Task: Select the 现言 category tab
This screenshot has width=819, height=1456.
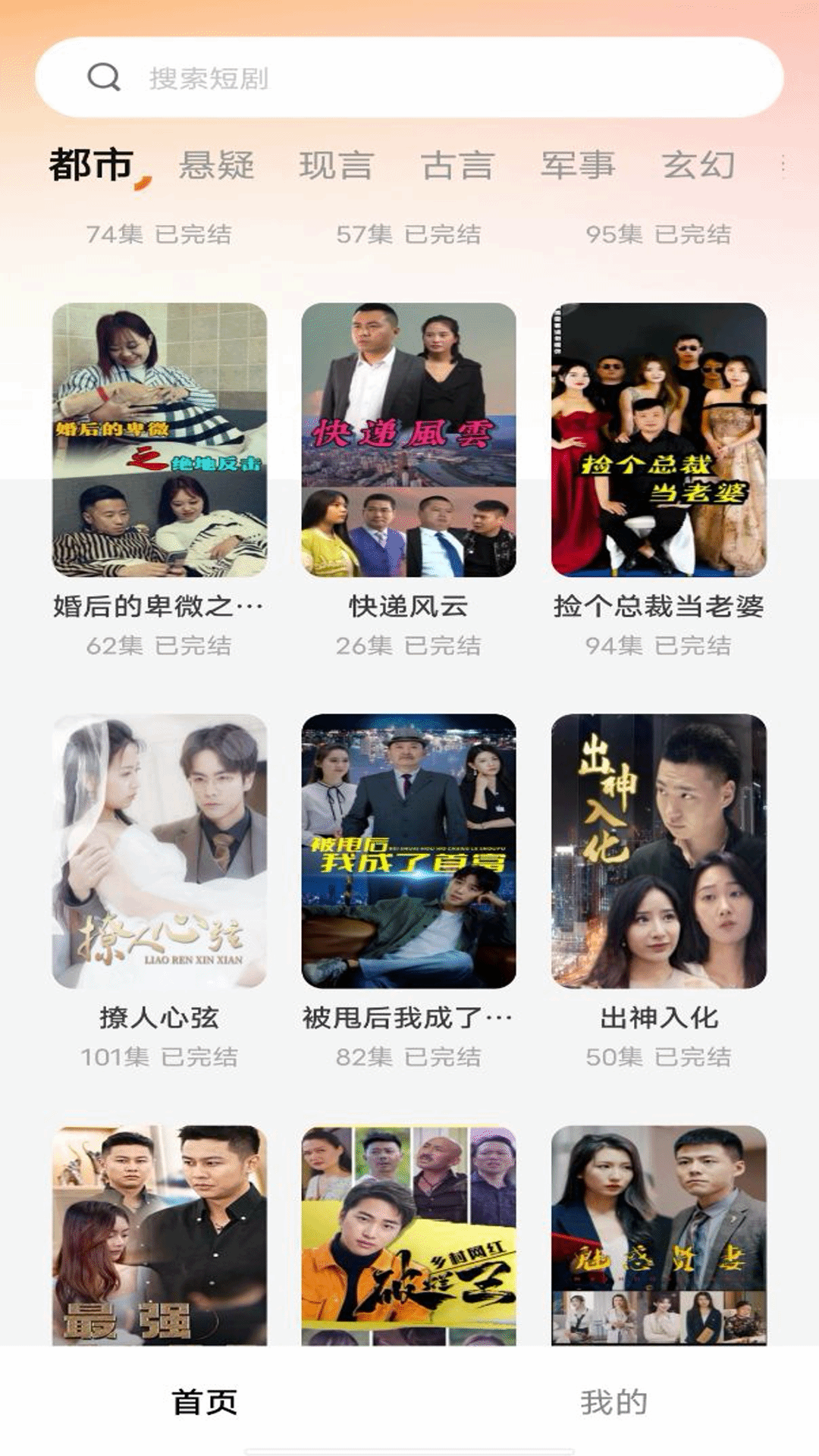Action: [x=337, y=165]
